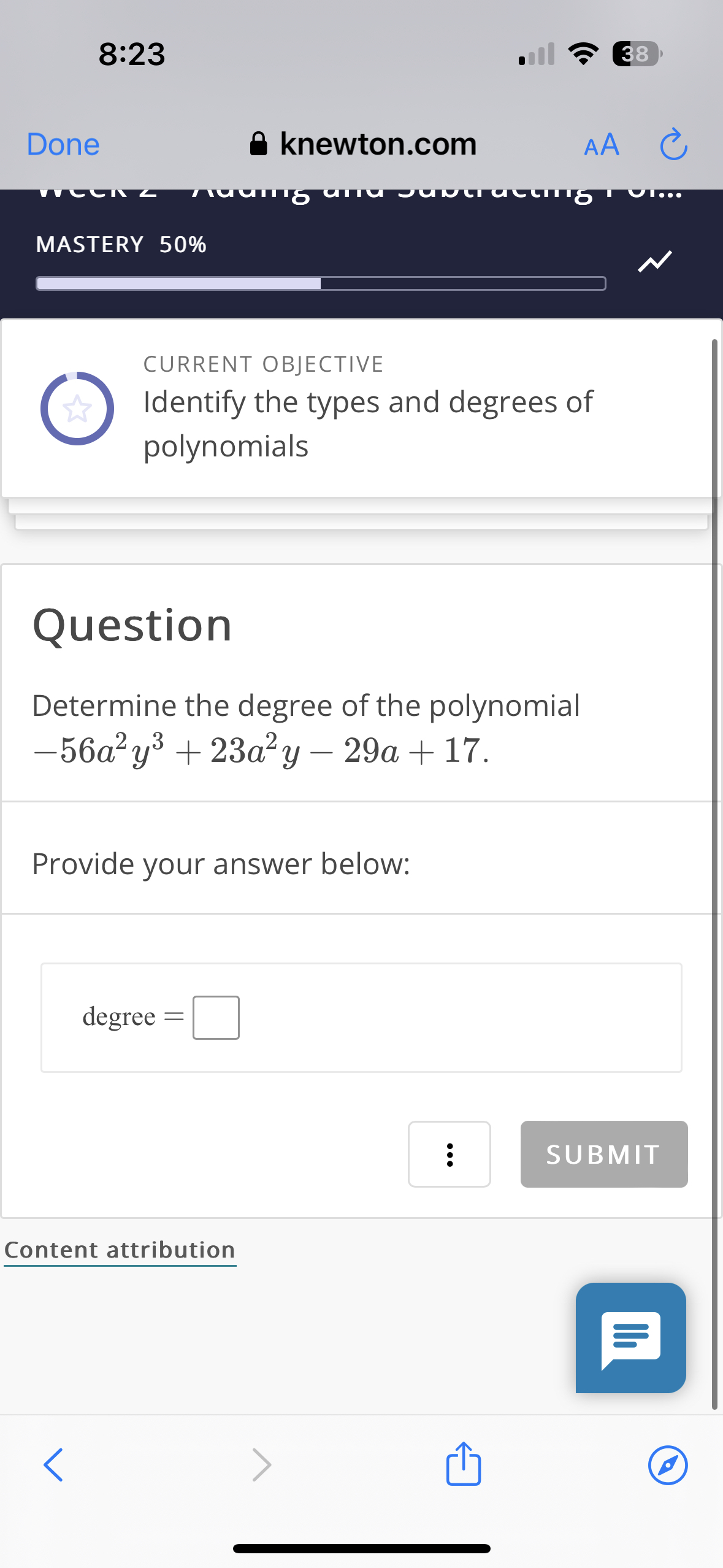The height and width of the screenshot is (1568, 723).
Task: Tap the AA text size icon in Safari
Action: pyautogui.click(x=600, y=144)
